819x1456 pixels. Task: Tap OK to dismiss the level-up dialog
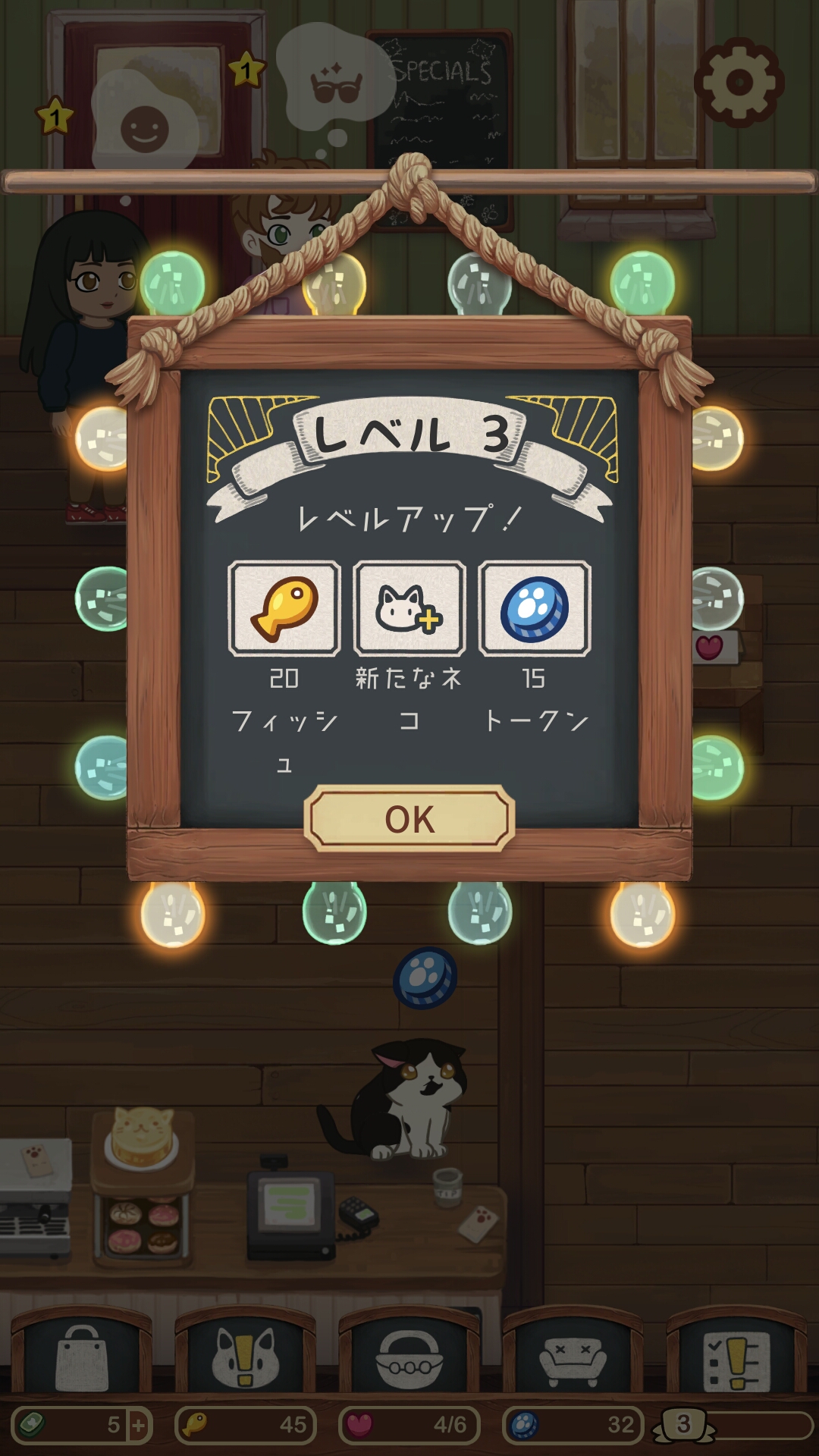pos(409,819)
